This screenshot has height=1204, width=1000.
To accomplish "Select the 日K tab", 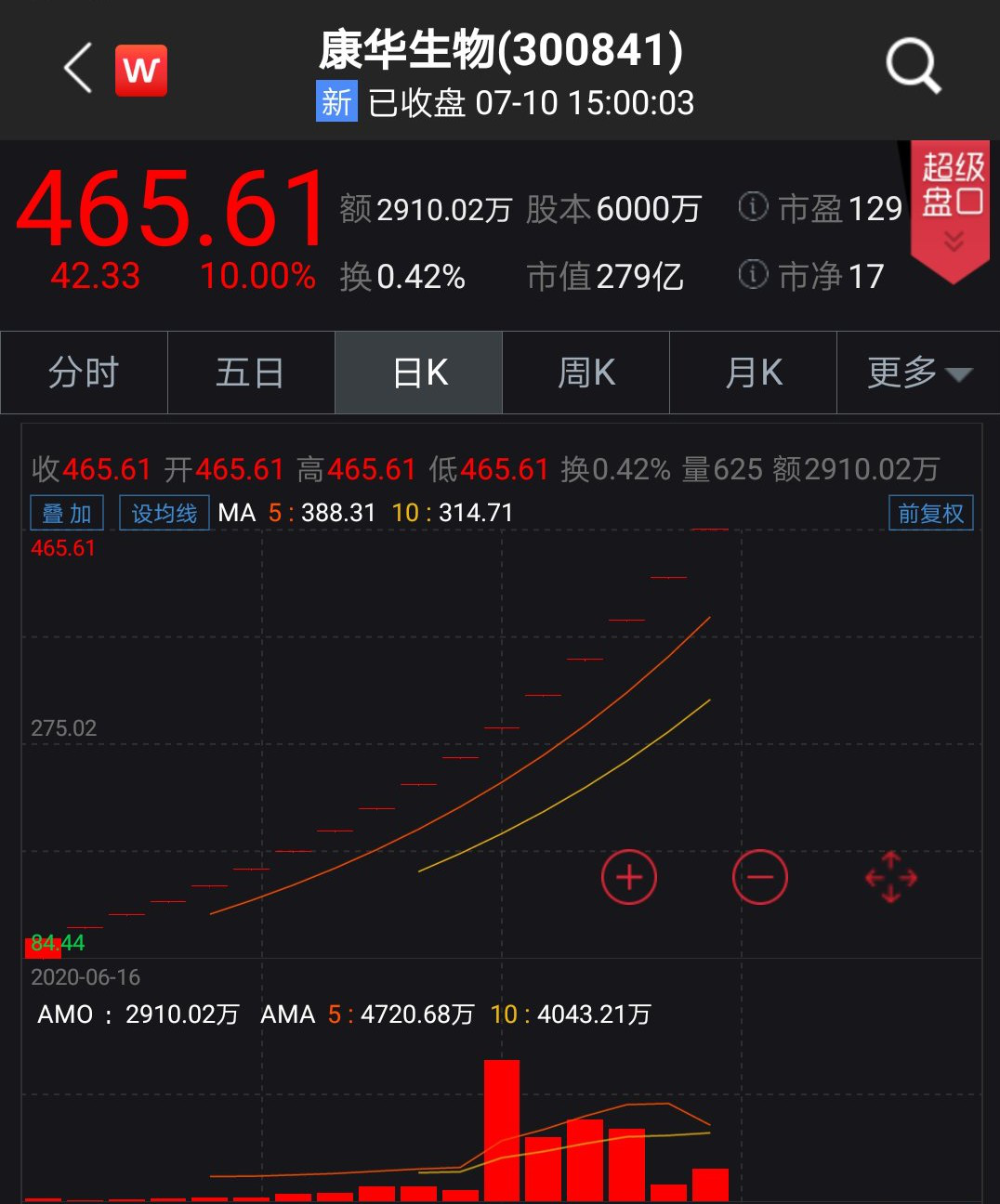I will [419, 373].
